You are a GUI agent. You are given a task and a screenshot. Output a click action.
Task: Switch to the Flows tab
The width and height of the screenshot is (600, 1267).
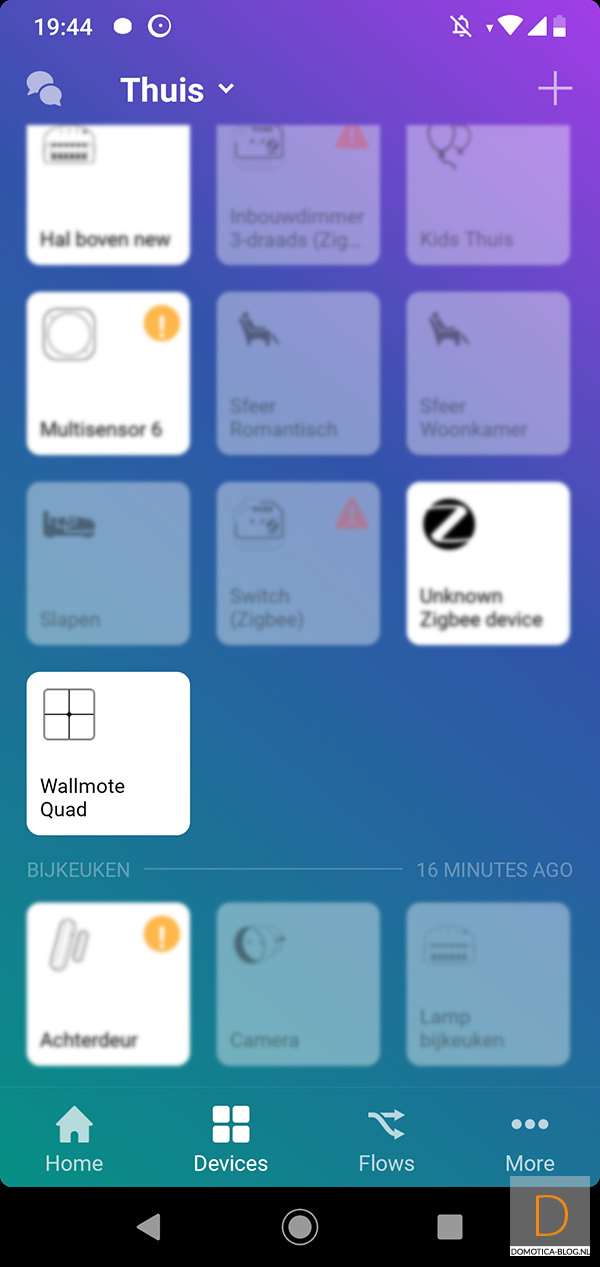coord(386,1138)
